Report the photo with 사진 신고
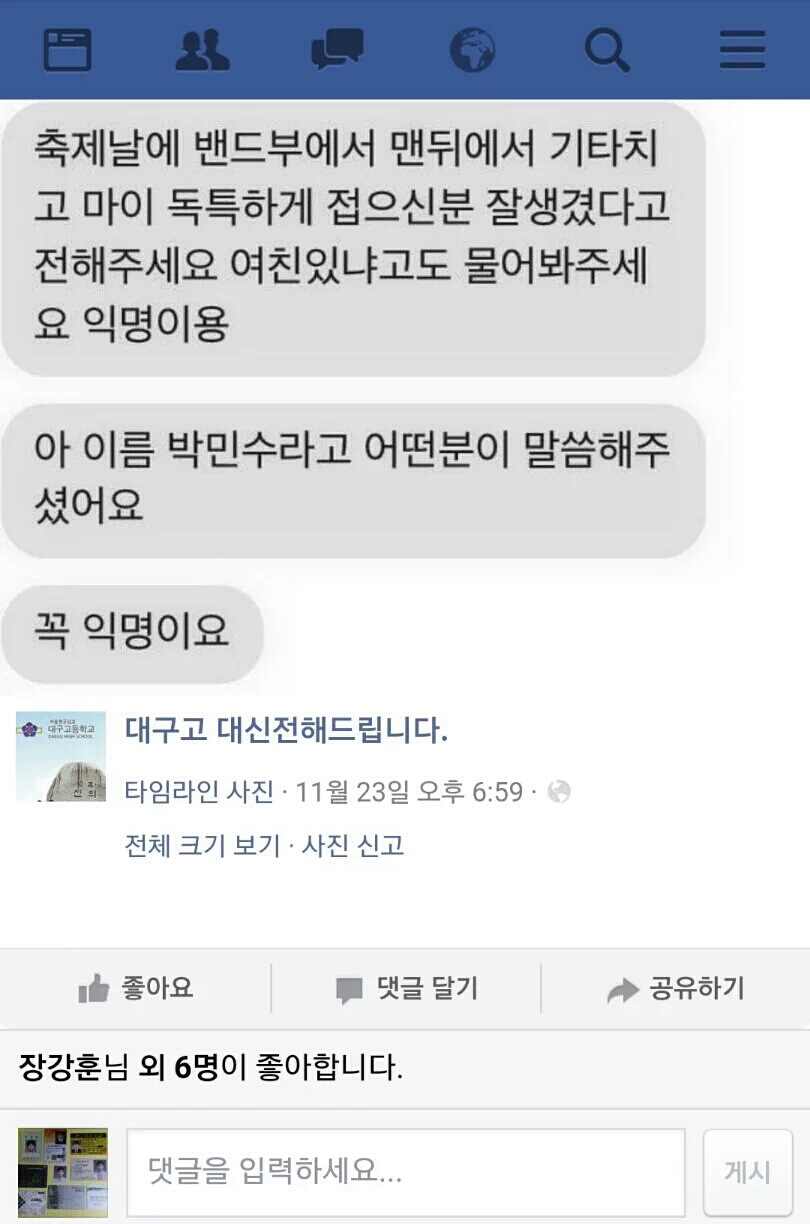Screen dimensions: 810x1224 tap(353, 846)
